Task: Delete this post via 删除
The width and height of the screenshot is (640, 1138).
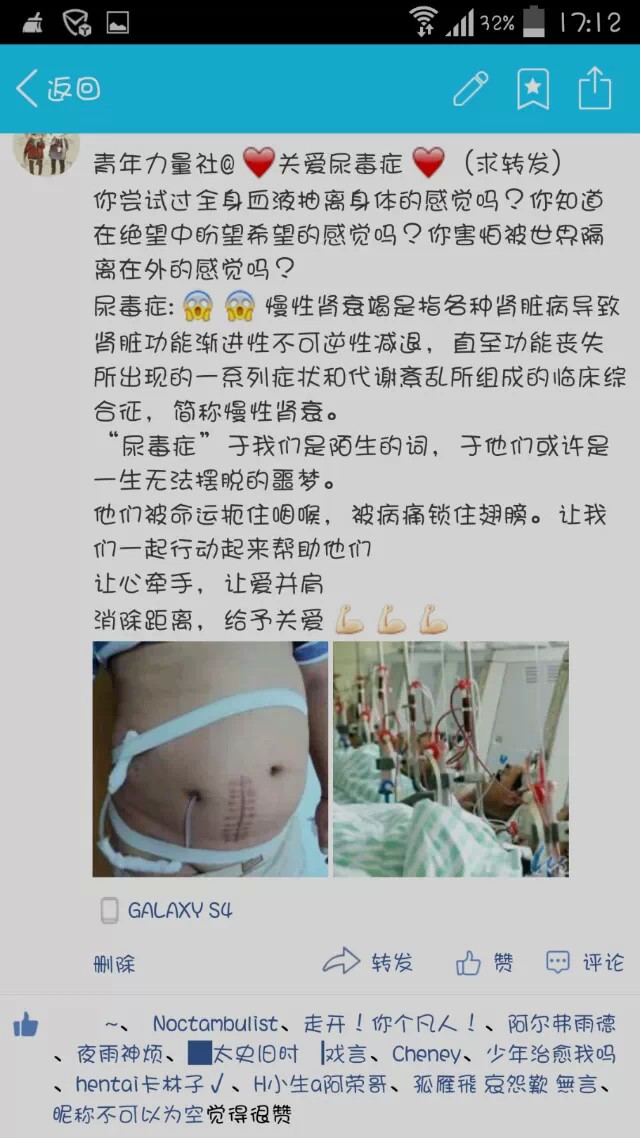Action: [114, 964]
